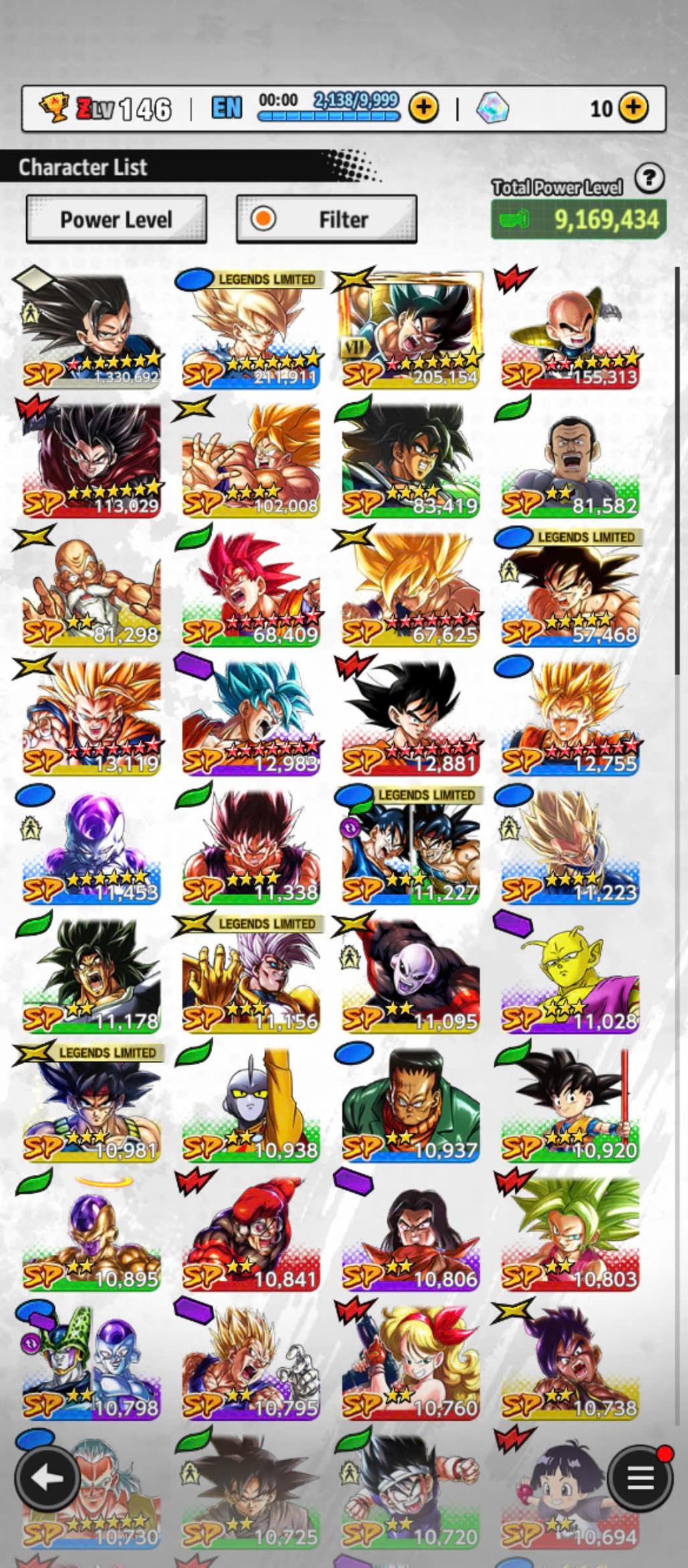
Task: Add crystals with the plus beside 10
Action: (633, 107)
